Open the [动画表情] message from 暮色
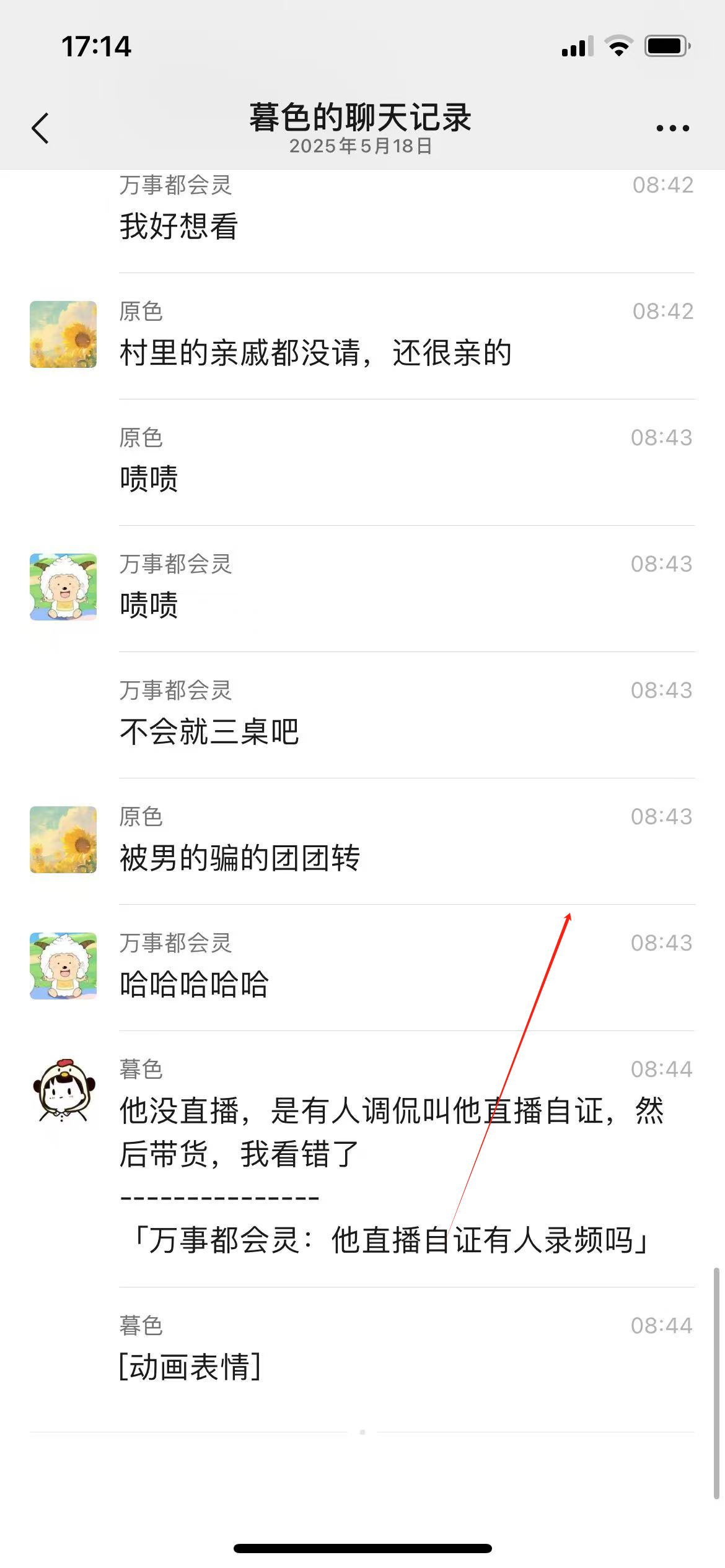The image size is (725, 1568). pyautogui.click(x=190, y=1367)
